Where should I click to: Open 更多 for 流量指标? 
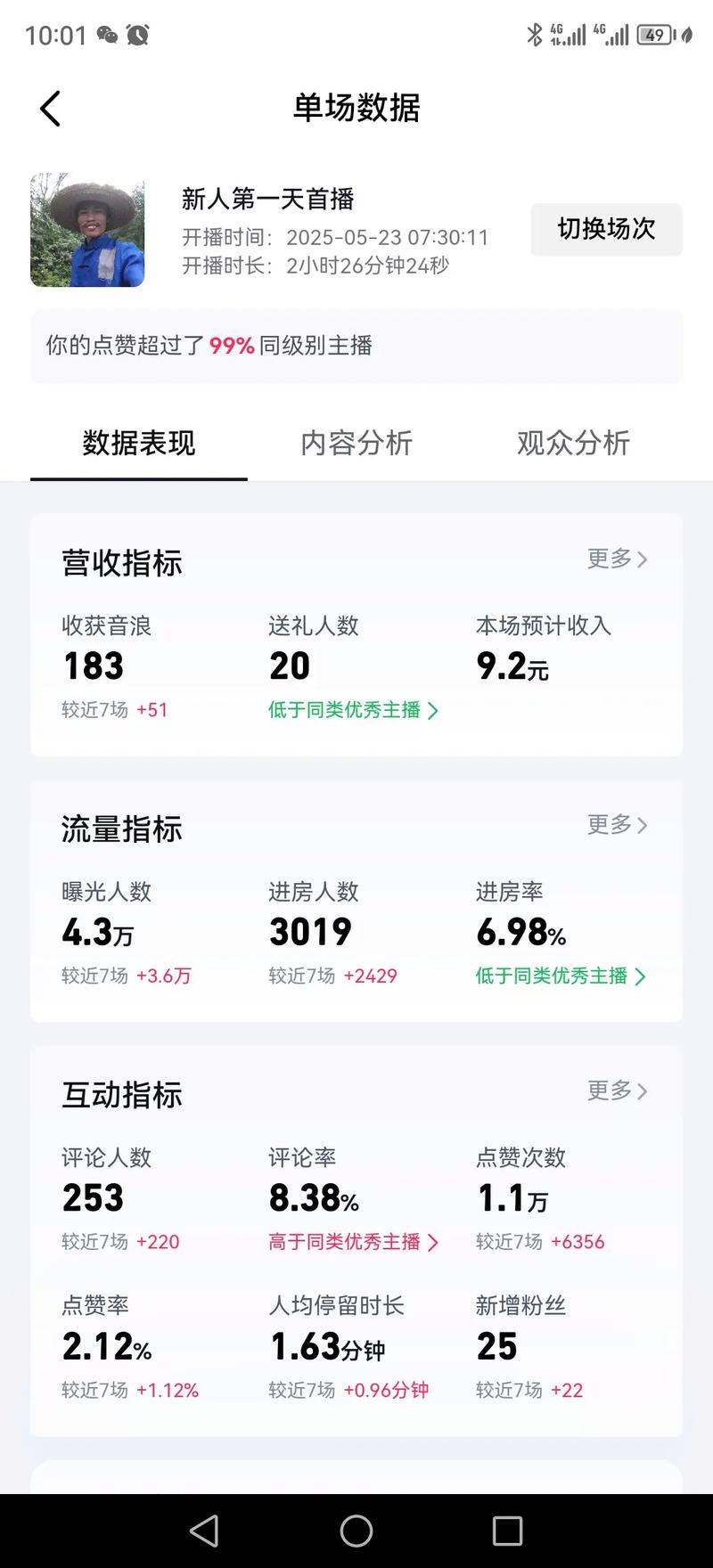click(617, 825)
